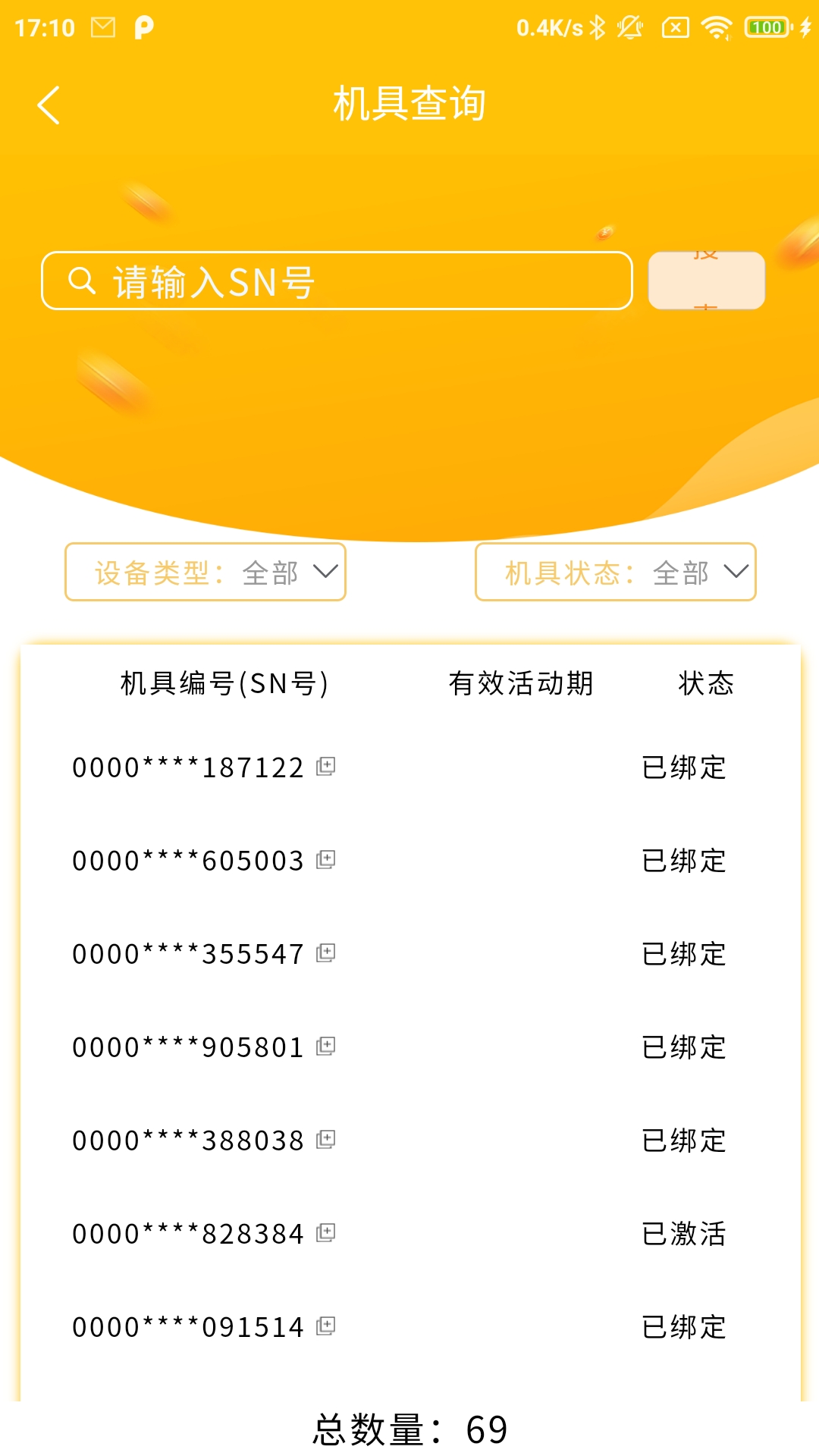The image size is (819, 1456).
Task: Copy the activated device's SN ending 828384
Action: coord(326,1234)
